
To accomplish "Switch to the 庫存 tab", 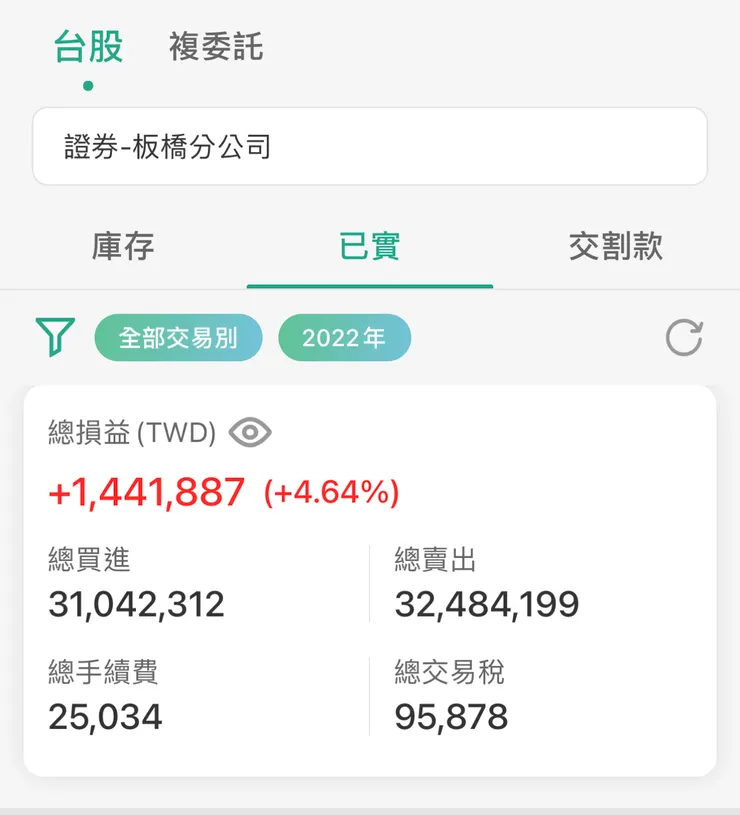I will 123,246.
